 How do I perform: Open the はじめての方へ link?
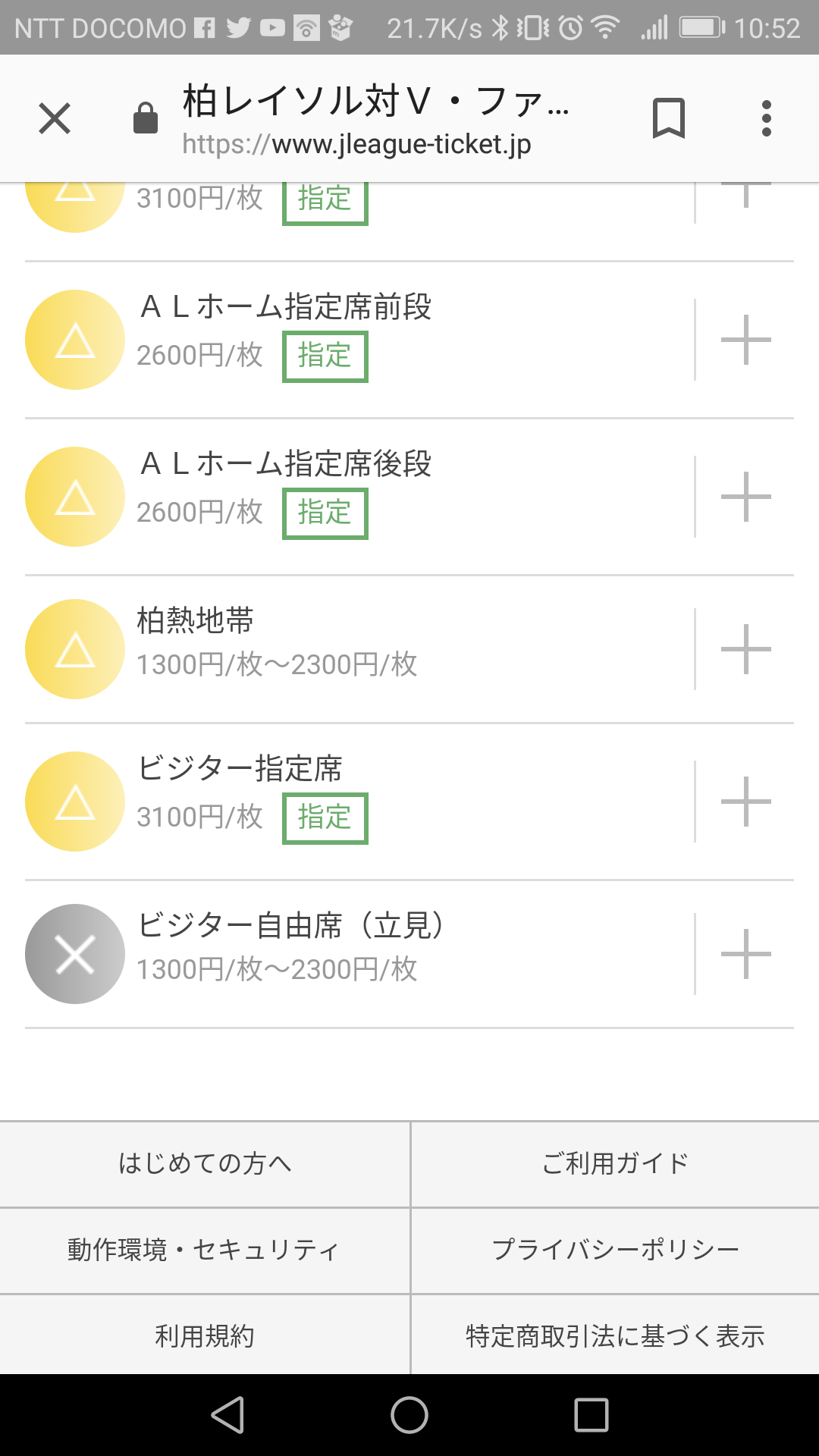tap(205, 1163)
